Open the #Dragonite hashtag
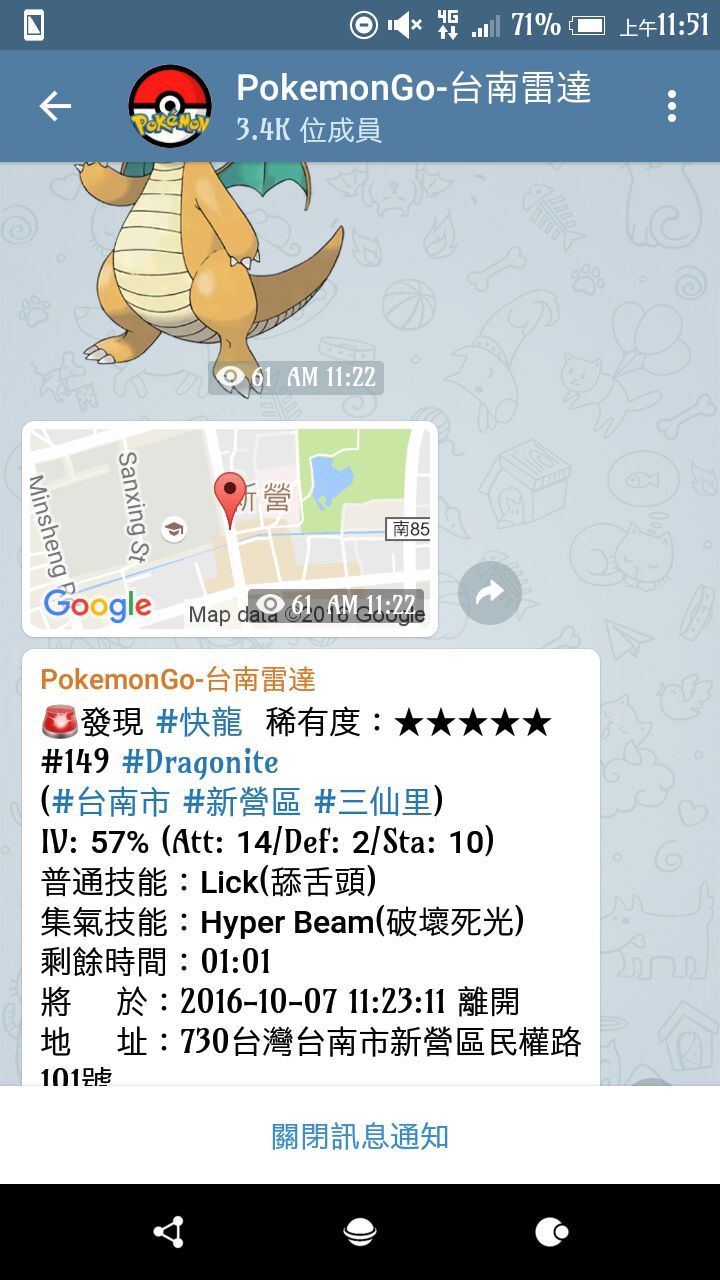720x1280 pixels. click(200, 762)
